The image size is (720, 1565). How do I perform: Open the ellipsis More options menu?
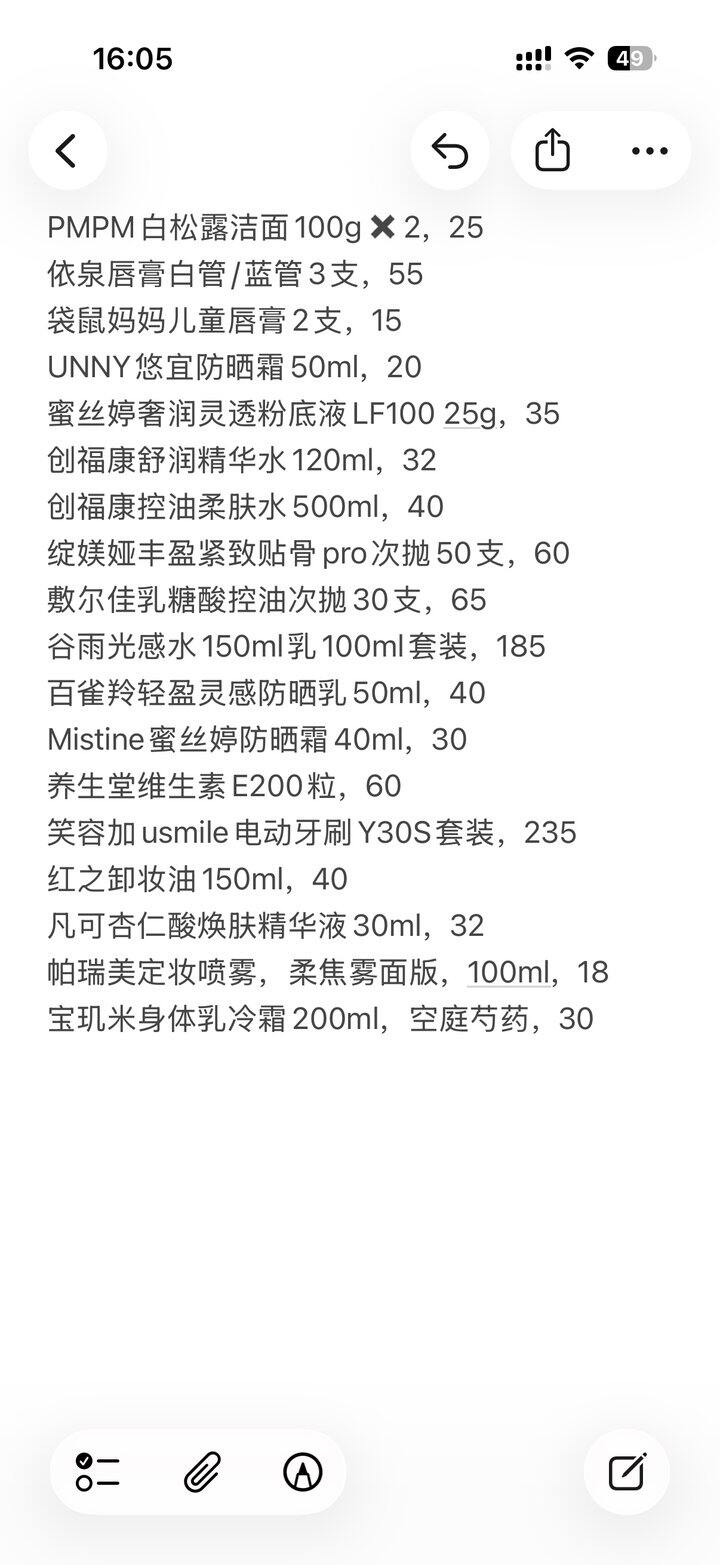(x=649, y=150)
